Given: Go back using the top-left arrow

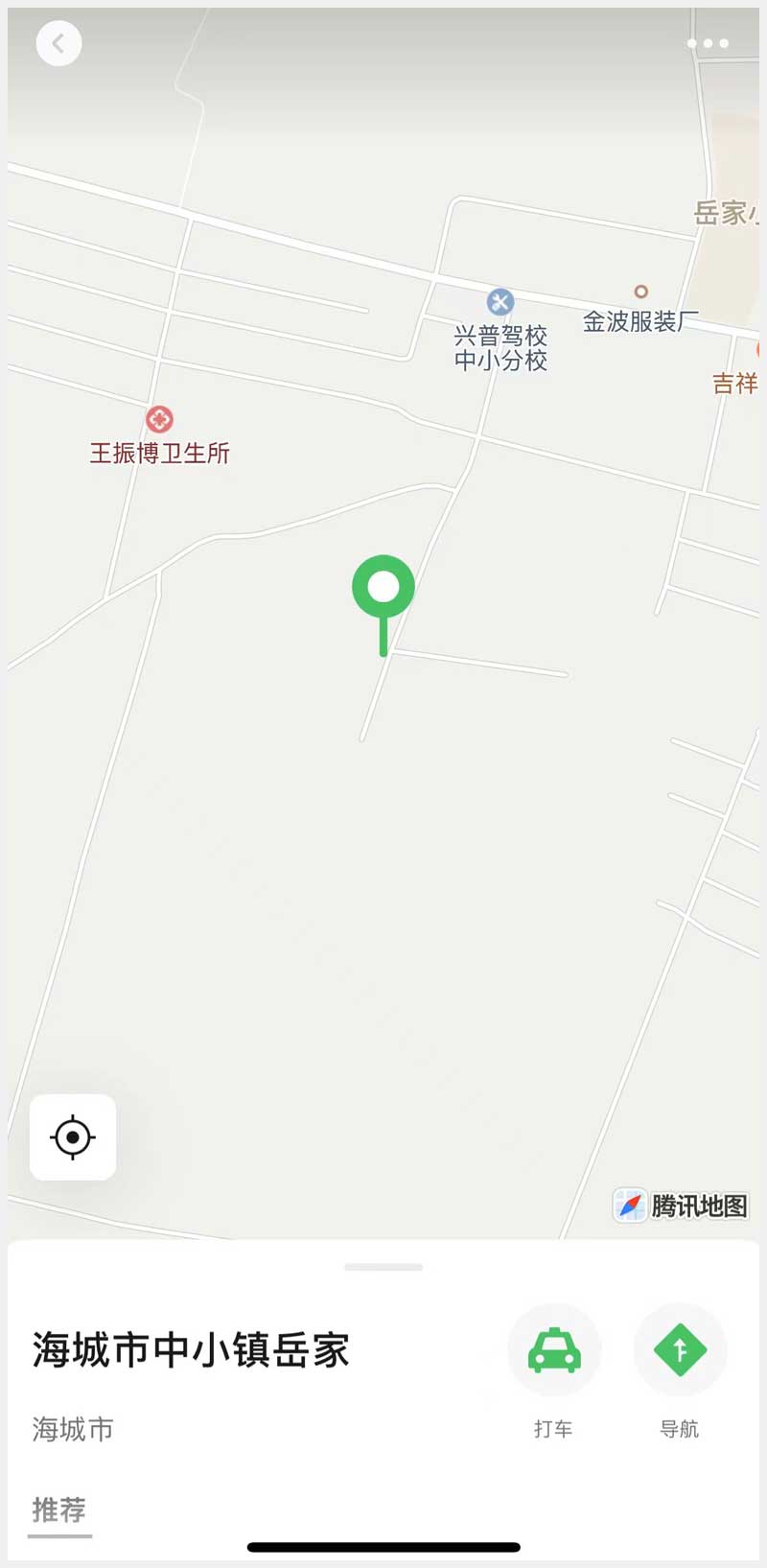Looking at the screenshot, I should click(58, 43).
